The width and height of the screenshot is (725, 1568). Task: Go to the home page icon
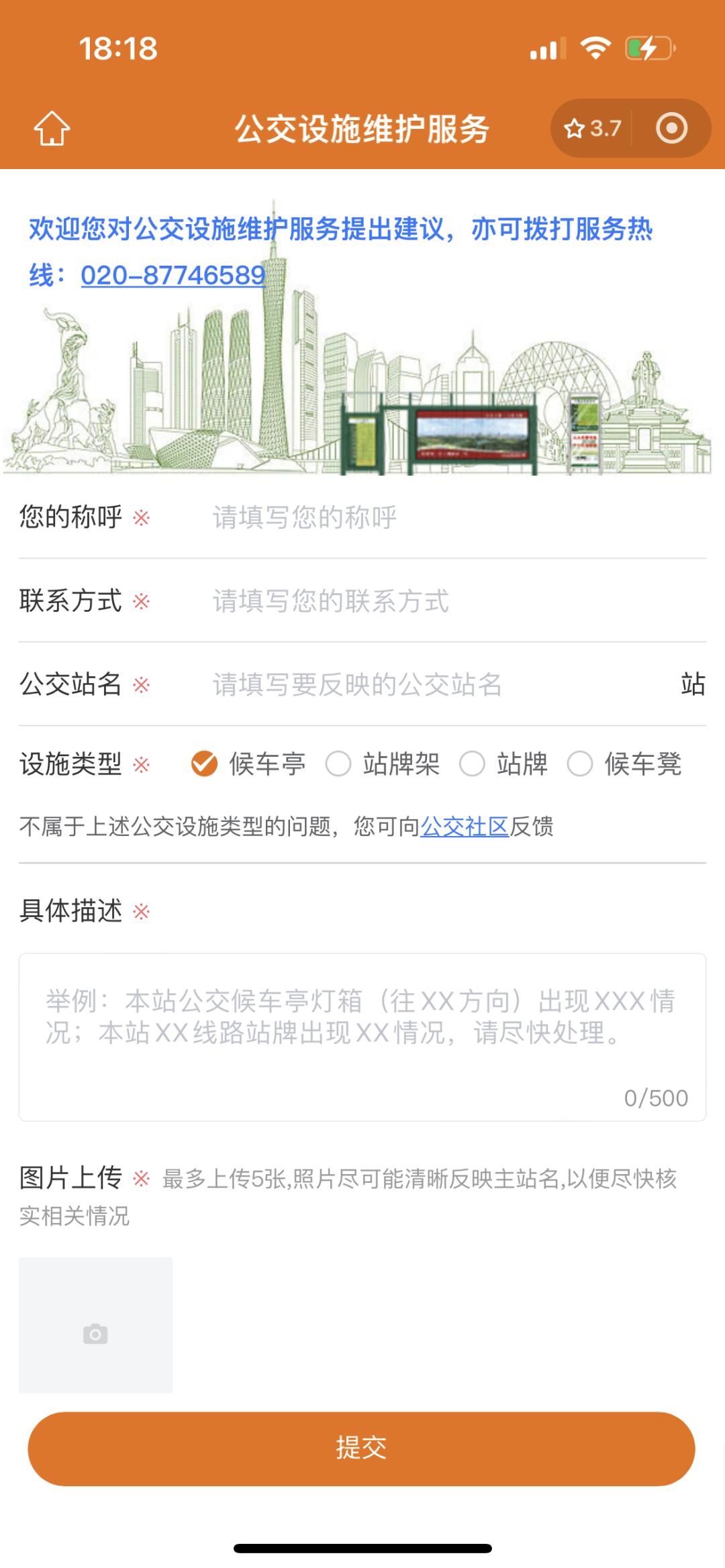coord(52,127)
